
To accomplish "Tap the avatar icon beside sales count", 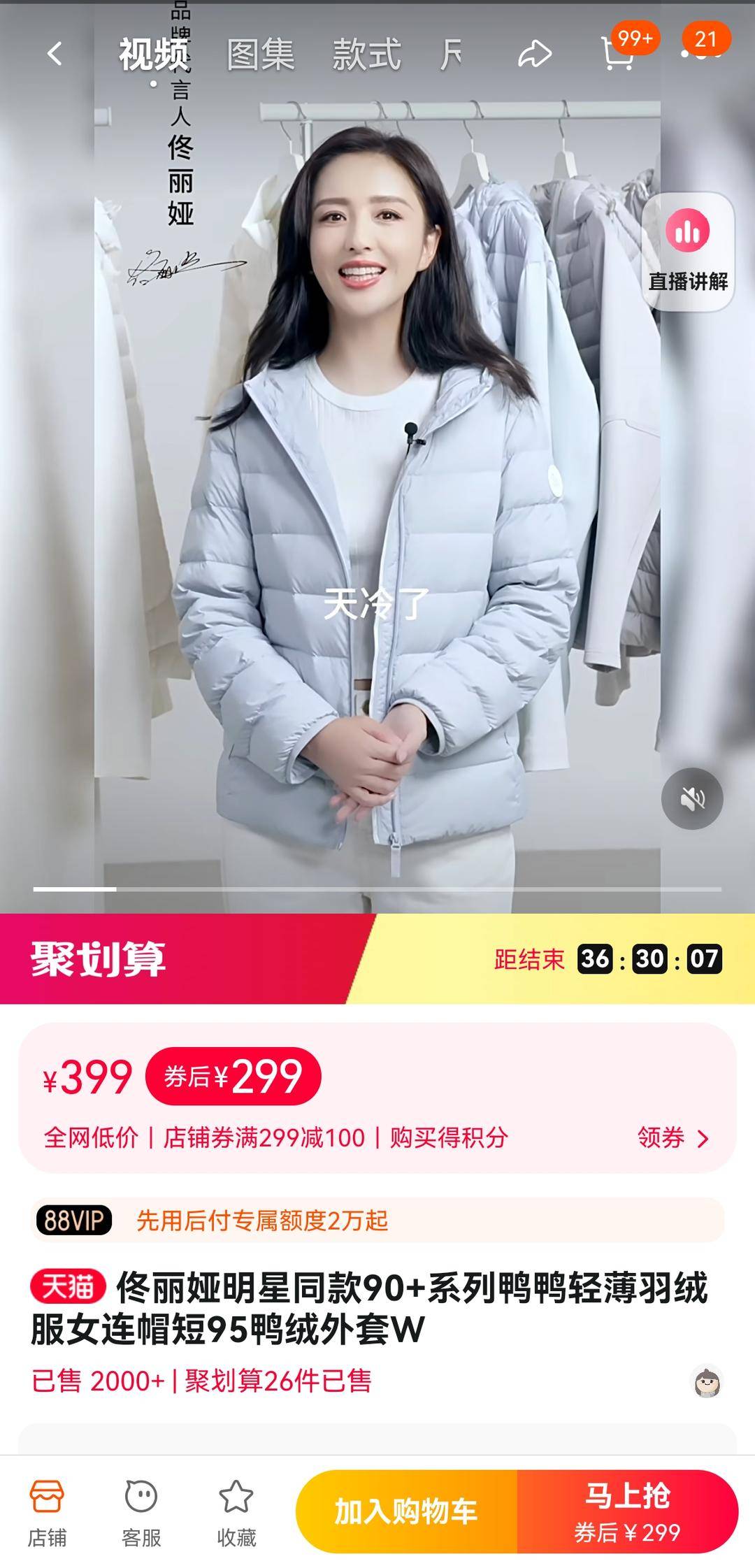I will (x=707, y=1381).
